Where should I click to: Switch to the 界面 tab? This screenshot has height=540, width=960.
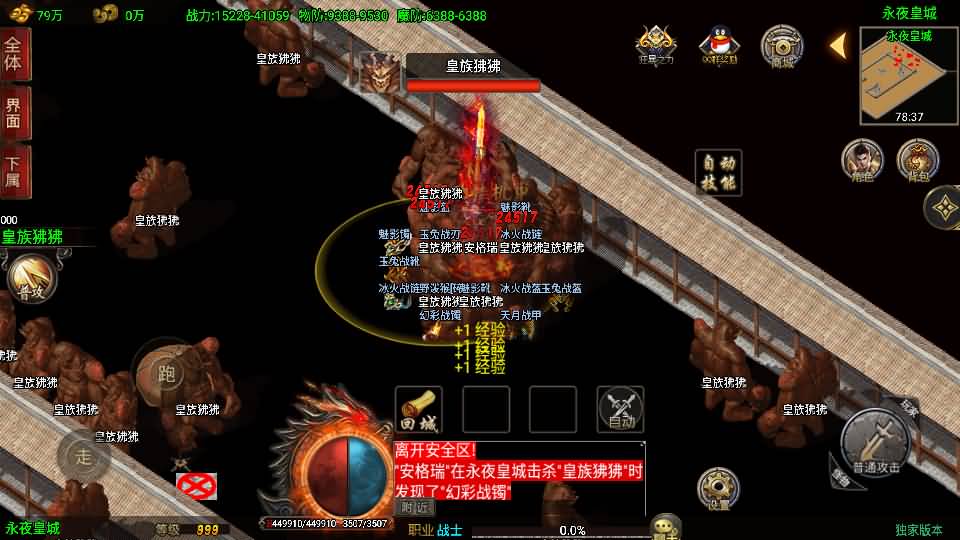tap(14, 112)
